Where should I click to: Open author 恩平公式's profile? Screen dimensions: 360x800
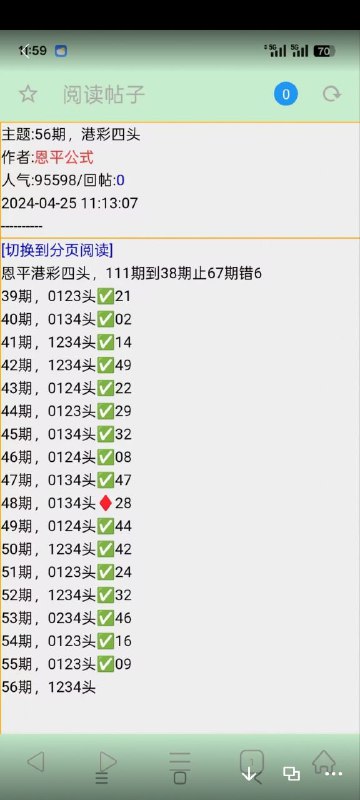click(64, 158)
